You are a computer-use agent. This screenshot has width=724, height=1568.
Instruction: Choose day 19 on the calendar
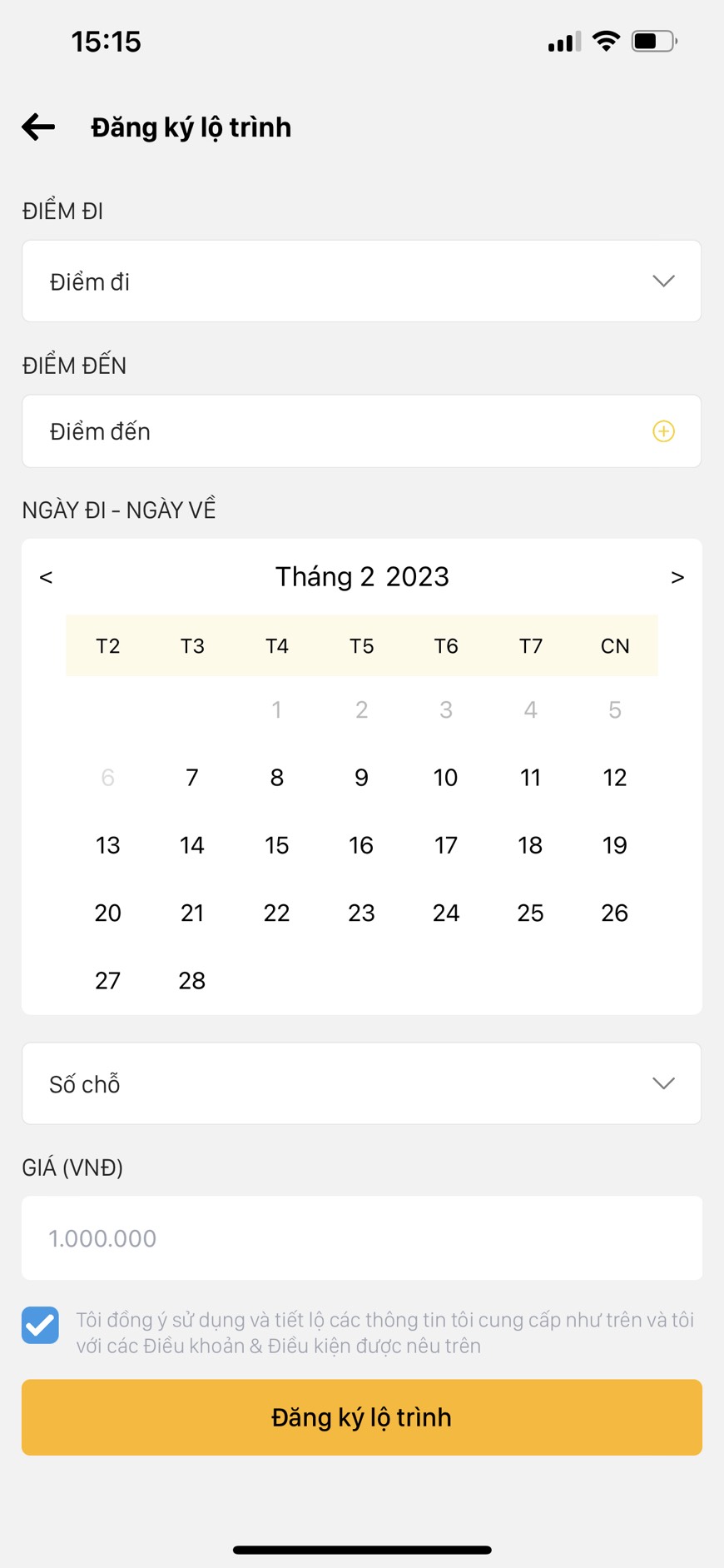[614, 845]
